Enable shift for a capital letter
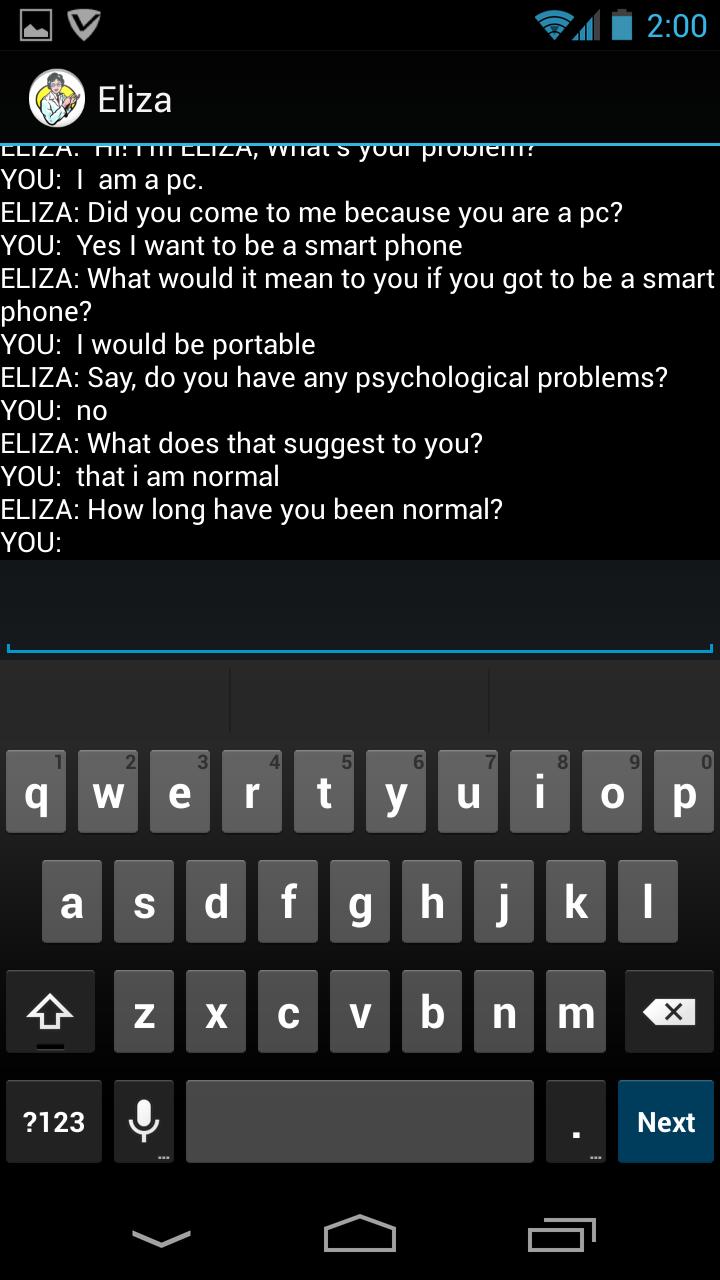Image resolution: width=720 pixels, height=1280 pixels. [50, 1012]
